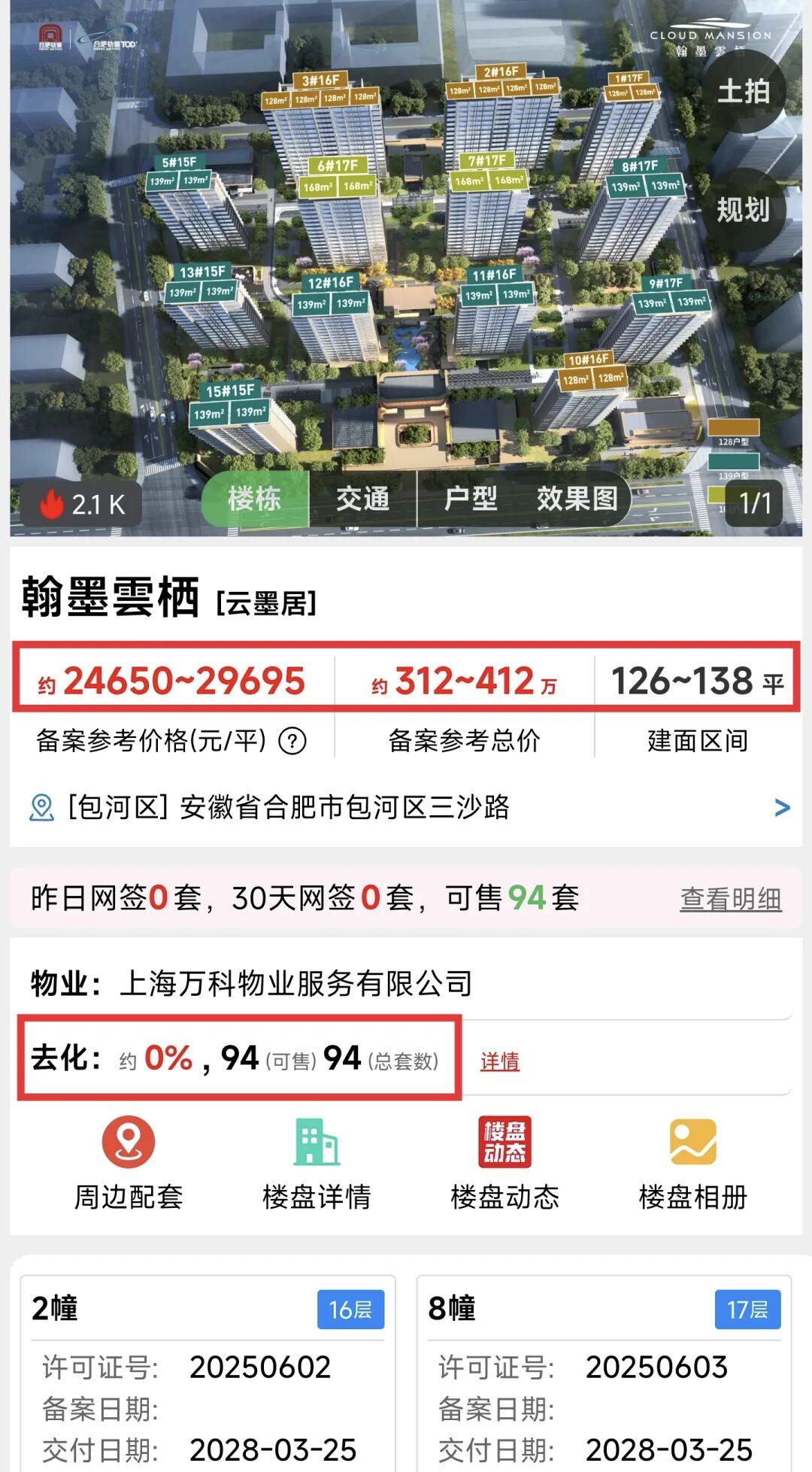The image size is (812, 1472).
Task: Open 楼盘相册 photo album
Action: click(692, 1162)
